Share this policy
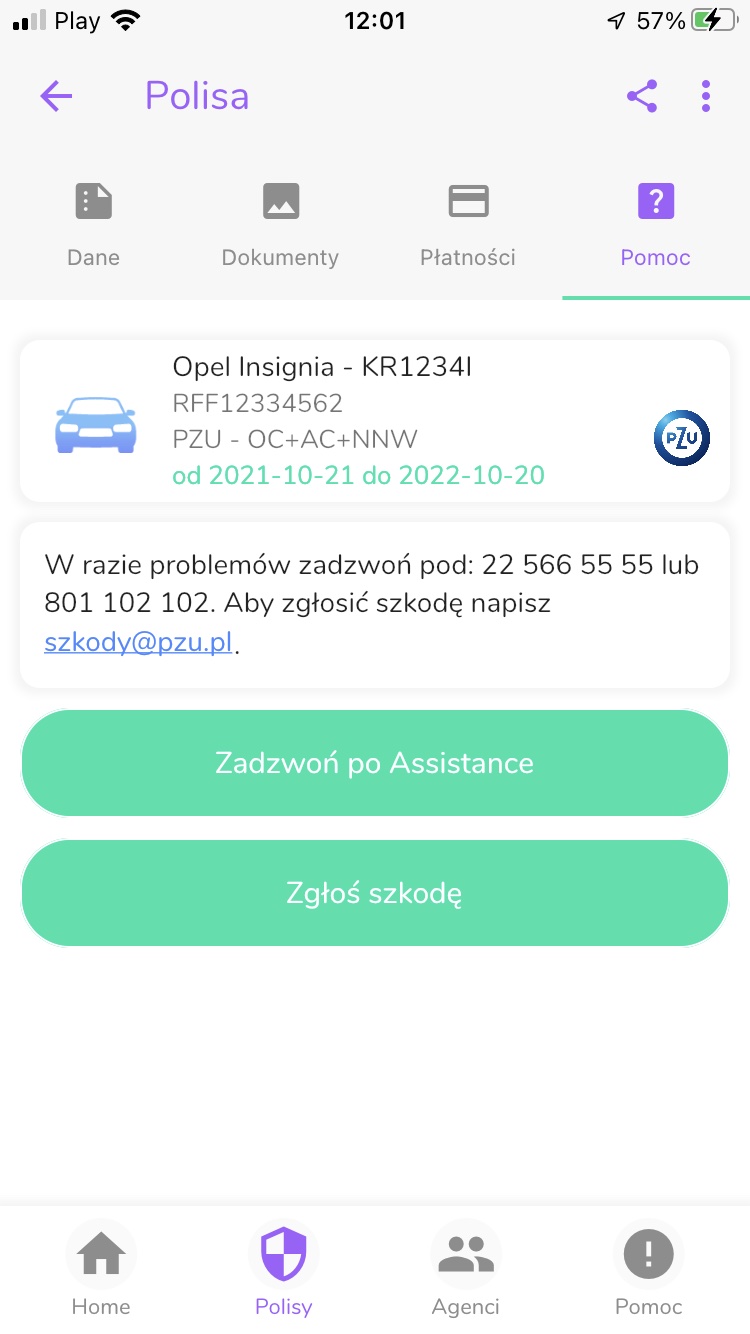The width and height of the screenshot is (750, 1334). coord(641,96)
